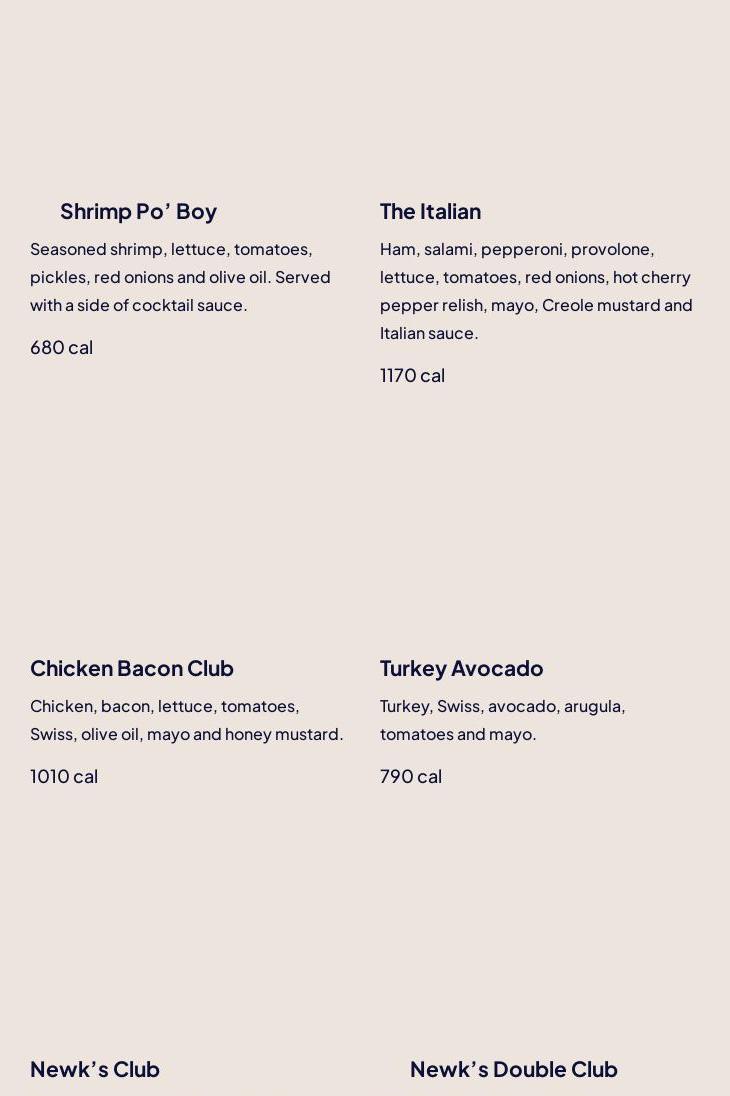Tap the Newk's Club item
Image resolution: width=730 pixels, height=1096 pixels.
point(95,1069)
